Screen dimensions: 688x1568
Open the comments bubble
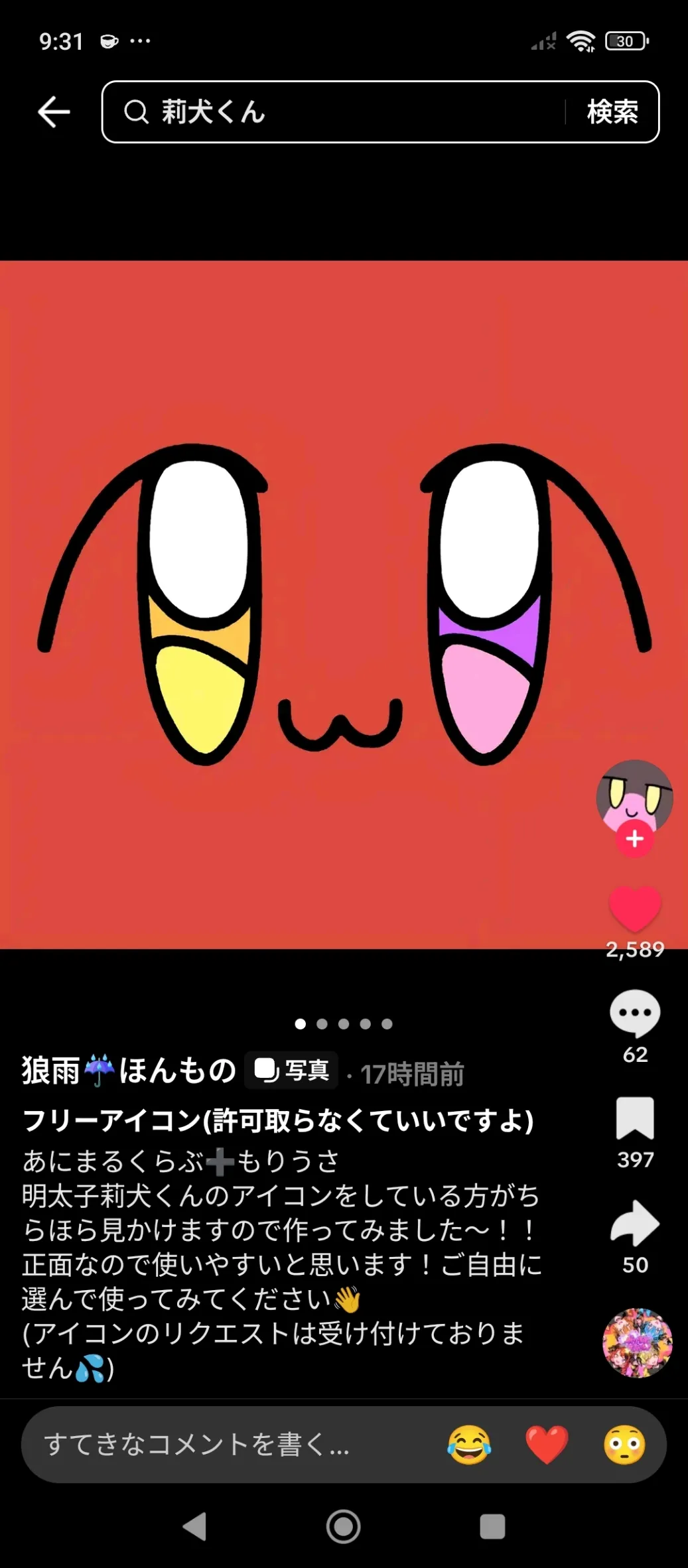[635, 1013]
